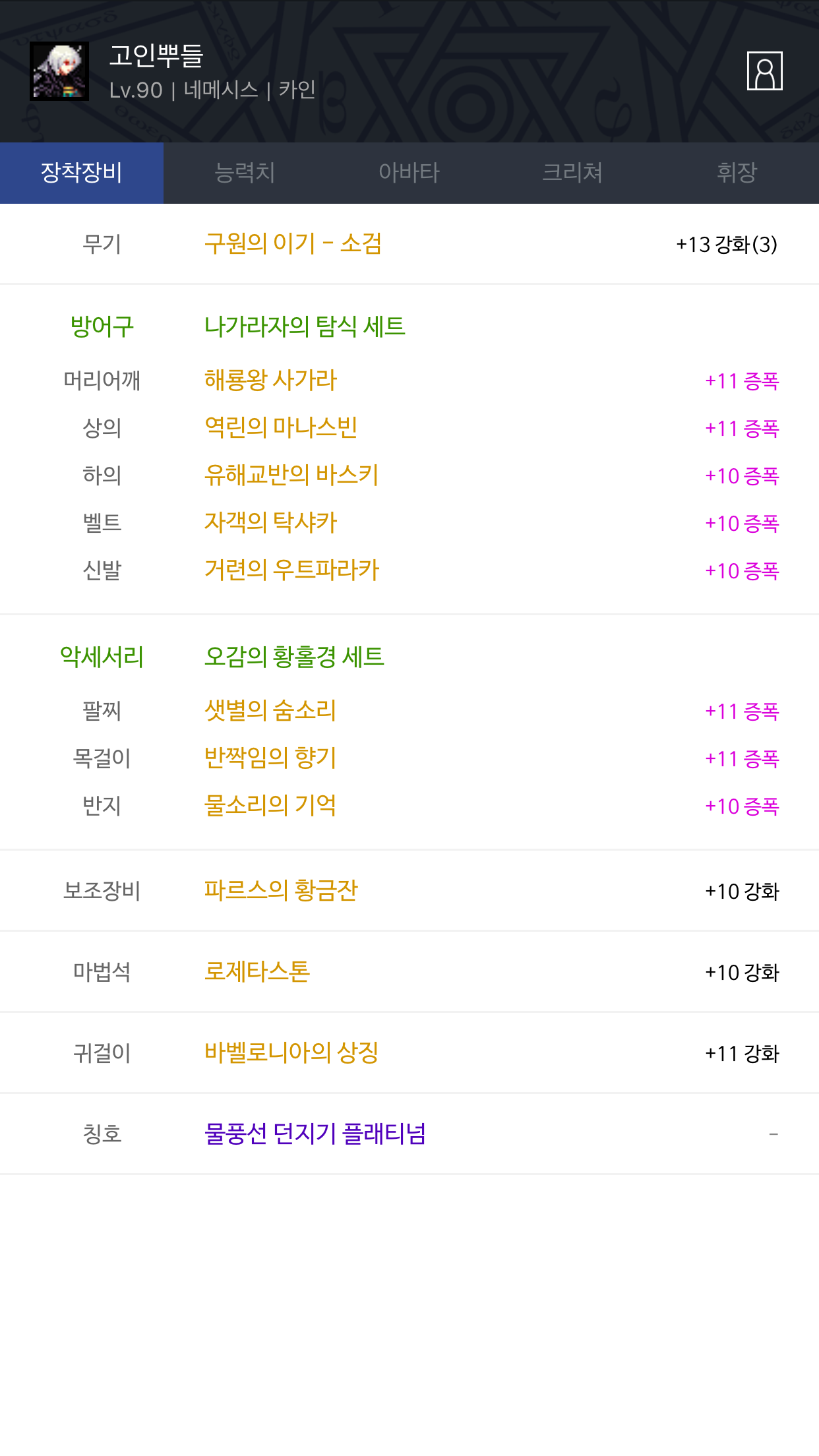819x1456 pixels.
Task: Open the title 물풍선 던지기 플래티넘
Action: coord(315,1134)
